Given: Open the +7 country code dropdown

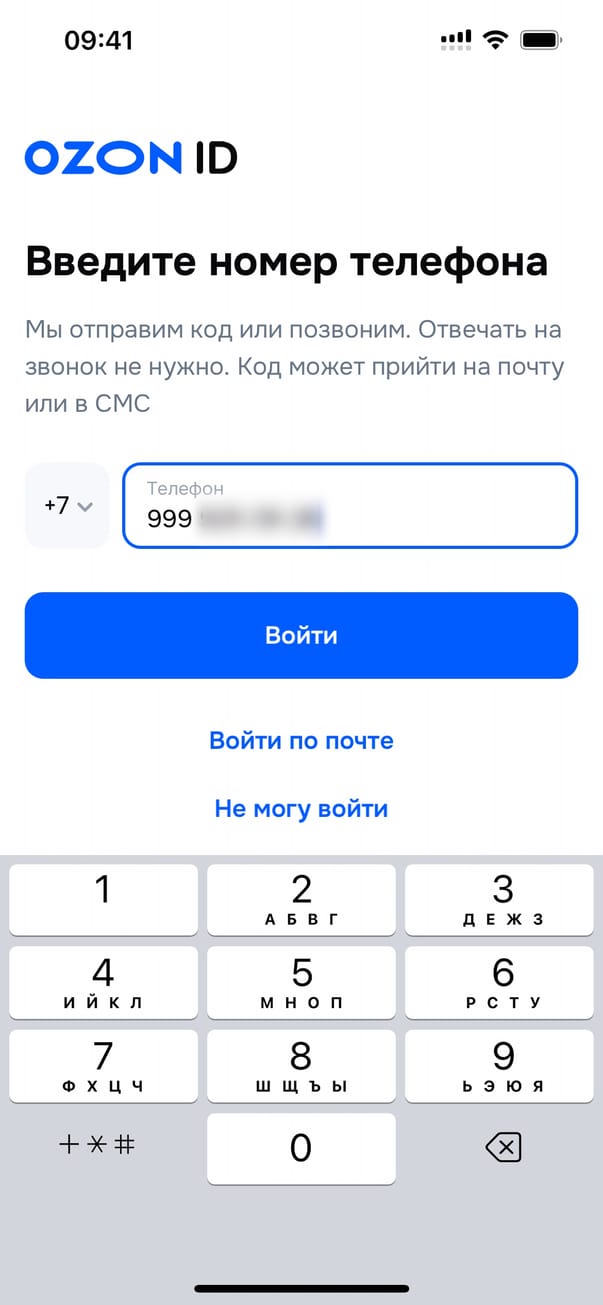Looking at the screenshot, I should click(67, 505).
